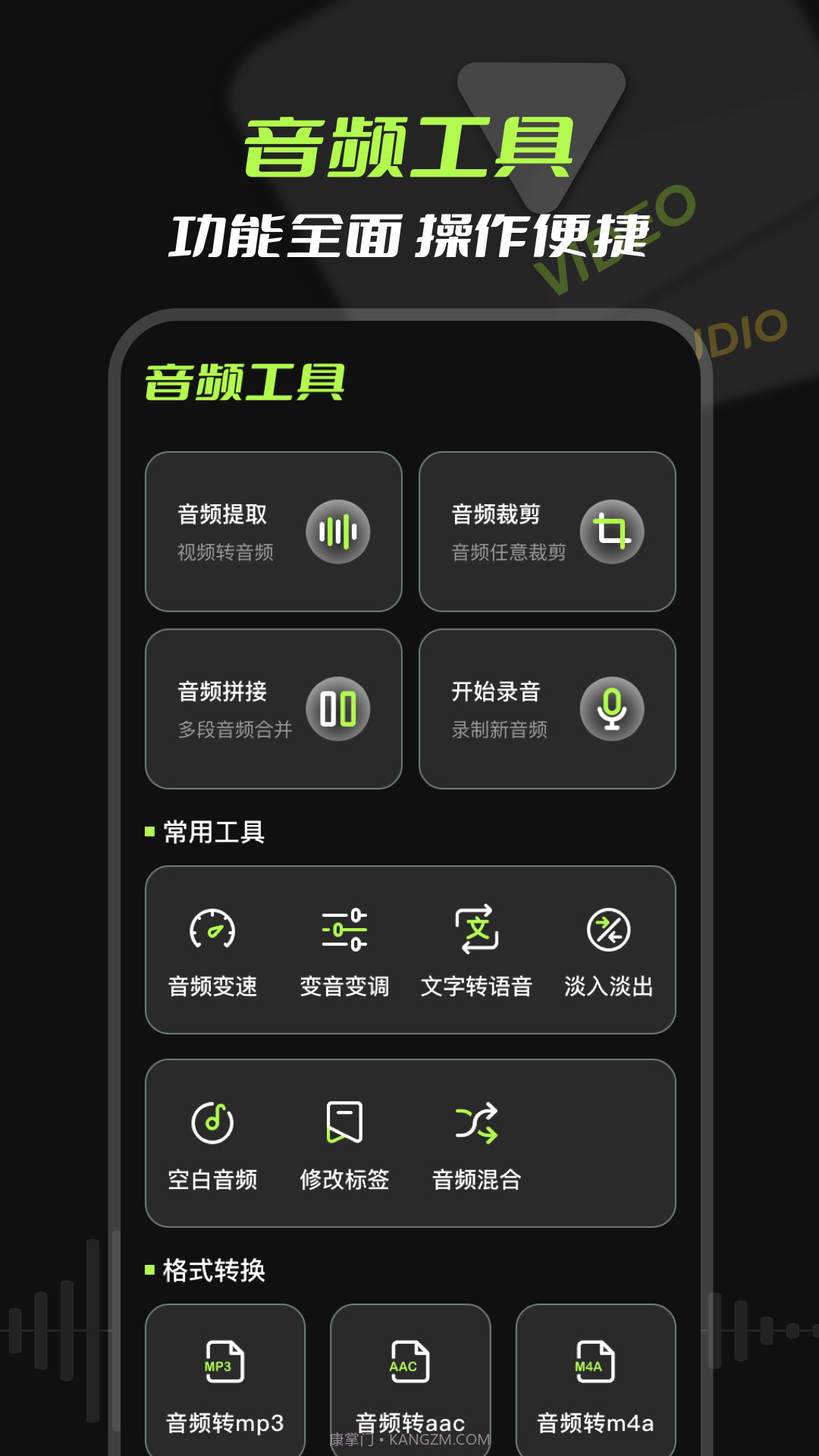The height and width of the screenshot is (1456, 819).
Task: Click the 开始录音 record new audio card
Action: [548, 708]
